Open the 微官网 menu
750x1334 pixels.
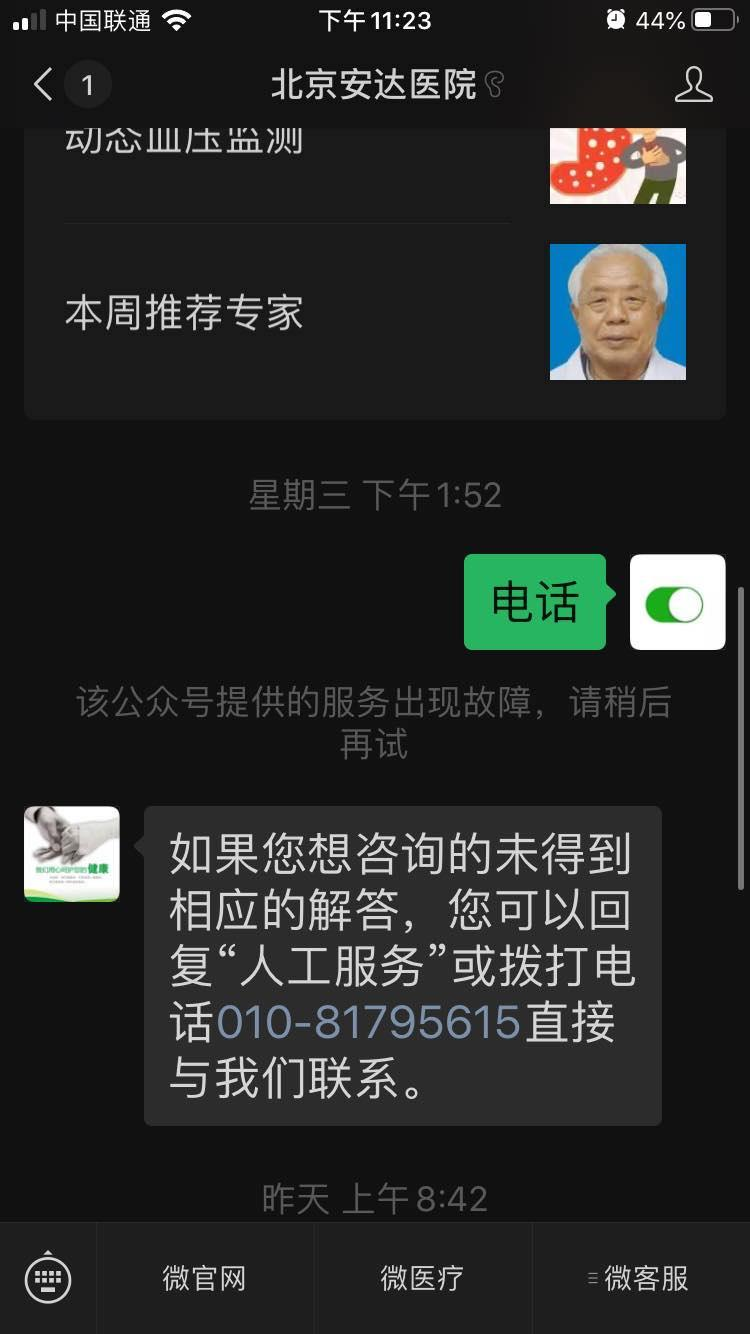(205, 1278)
